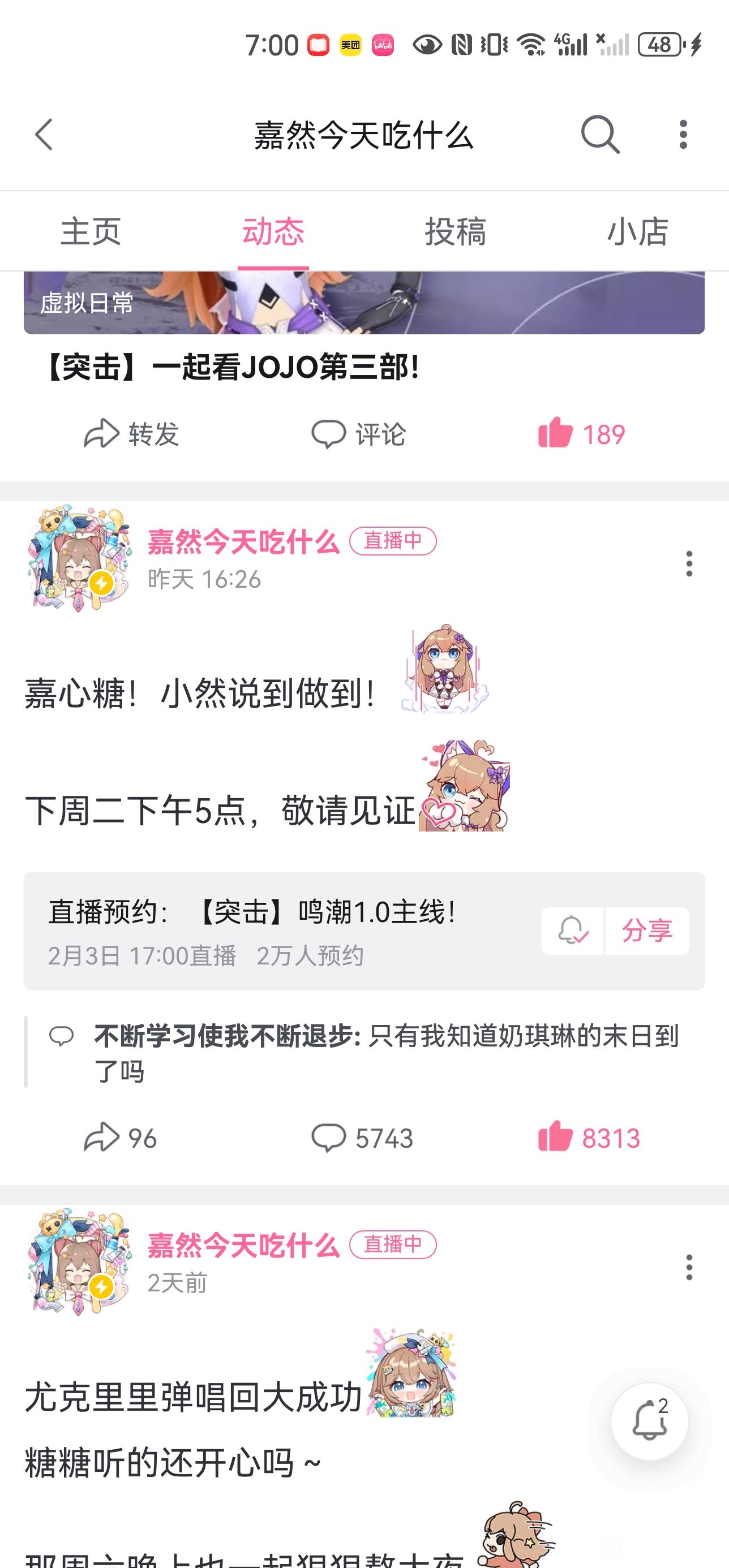This screenshot has height=1568, width=729.
Task: Open the options menu on the 2天前 post
Action: 689,1267
